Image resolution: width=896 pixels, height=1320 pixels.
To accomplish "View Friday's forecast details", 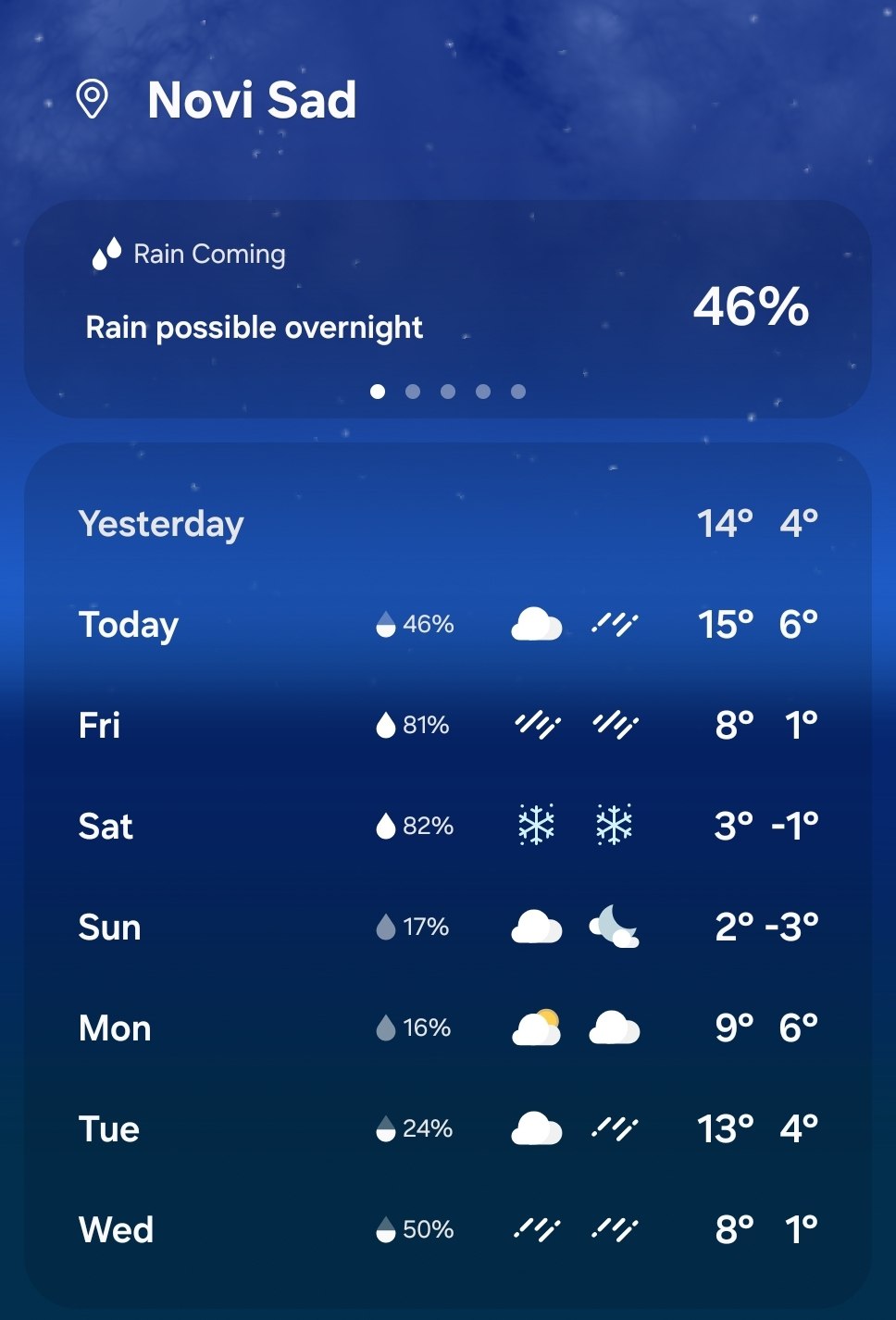I will [447, 725].
